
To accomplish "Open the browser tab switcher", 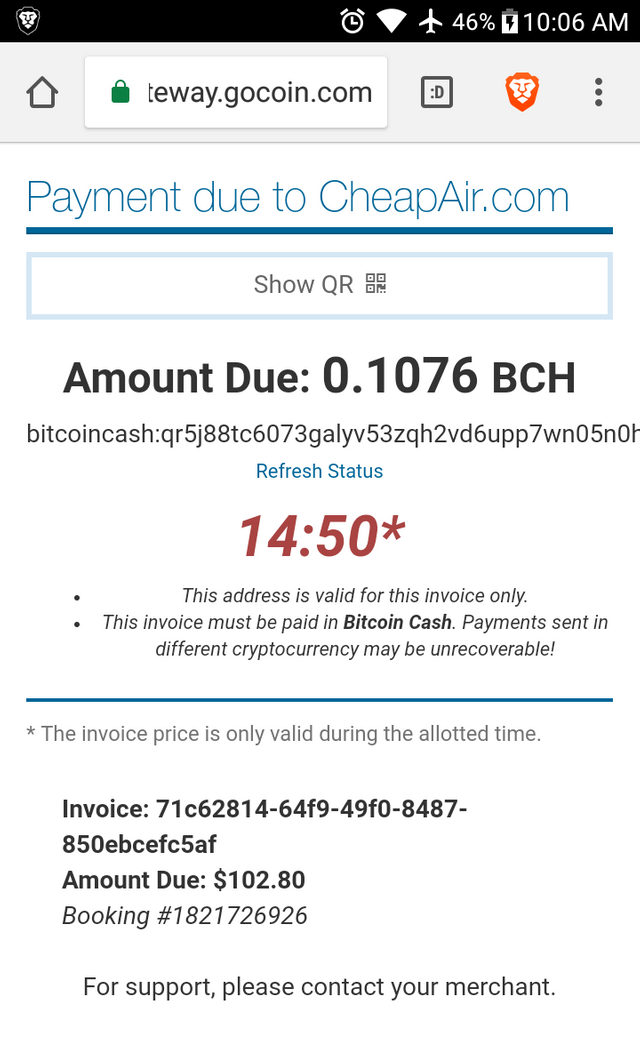I will coord(437,93).
